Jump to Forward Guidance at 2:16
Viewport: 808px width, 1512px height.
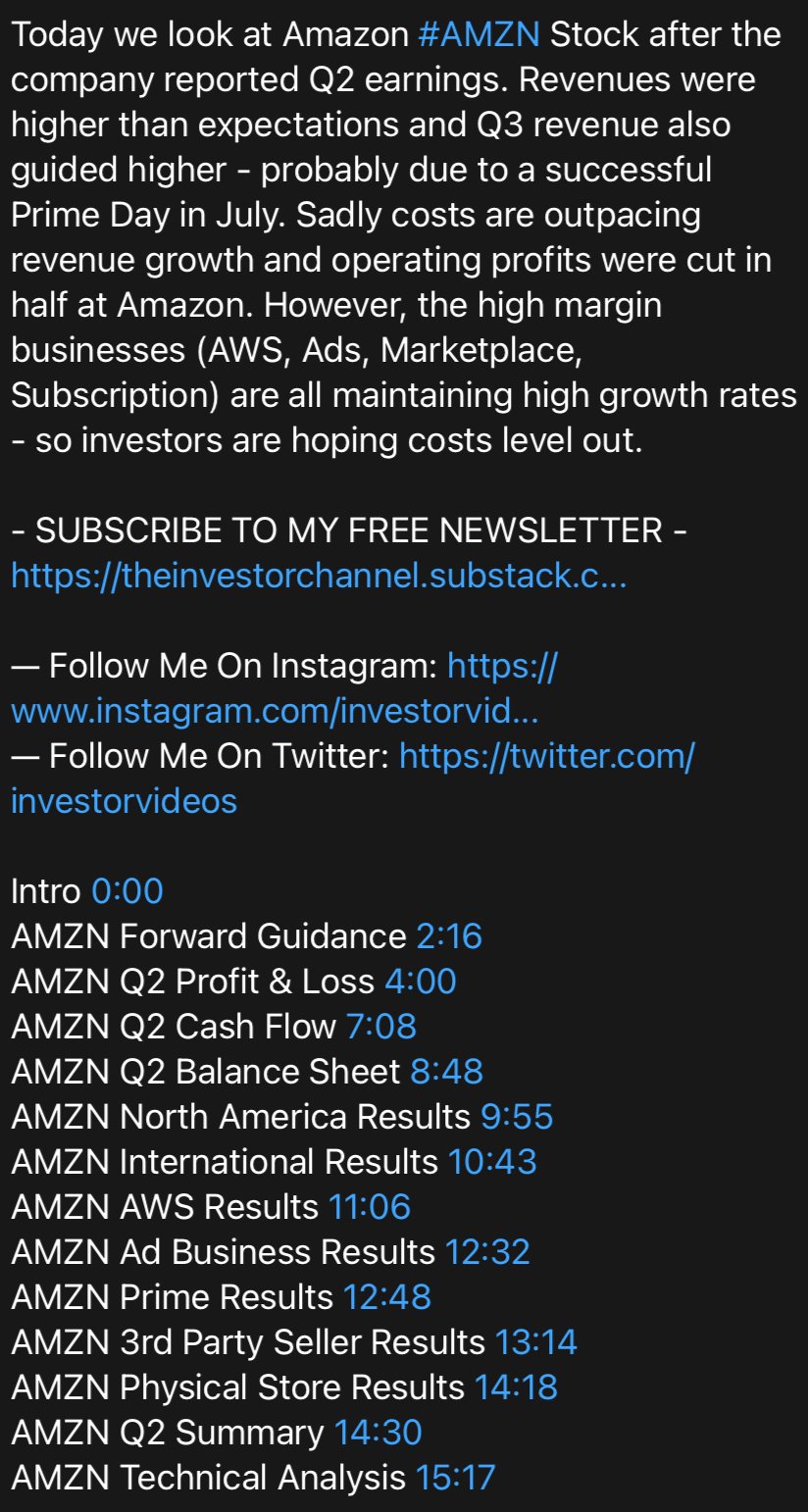point(449,936)
